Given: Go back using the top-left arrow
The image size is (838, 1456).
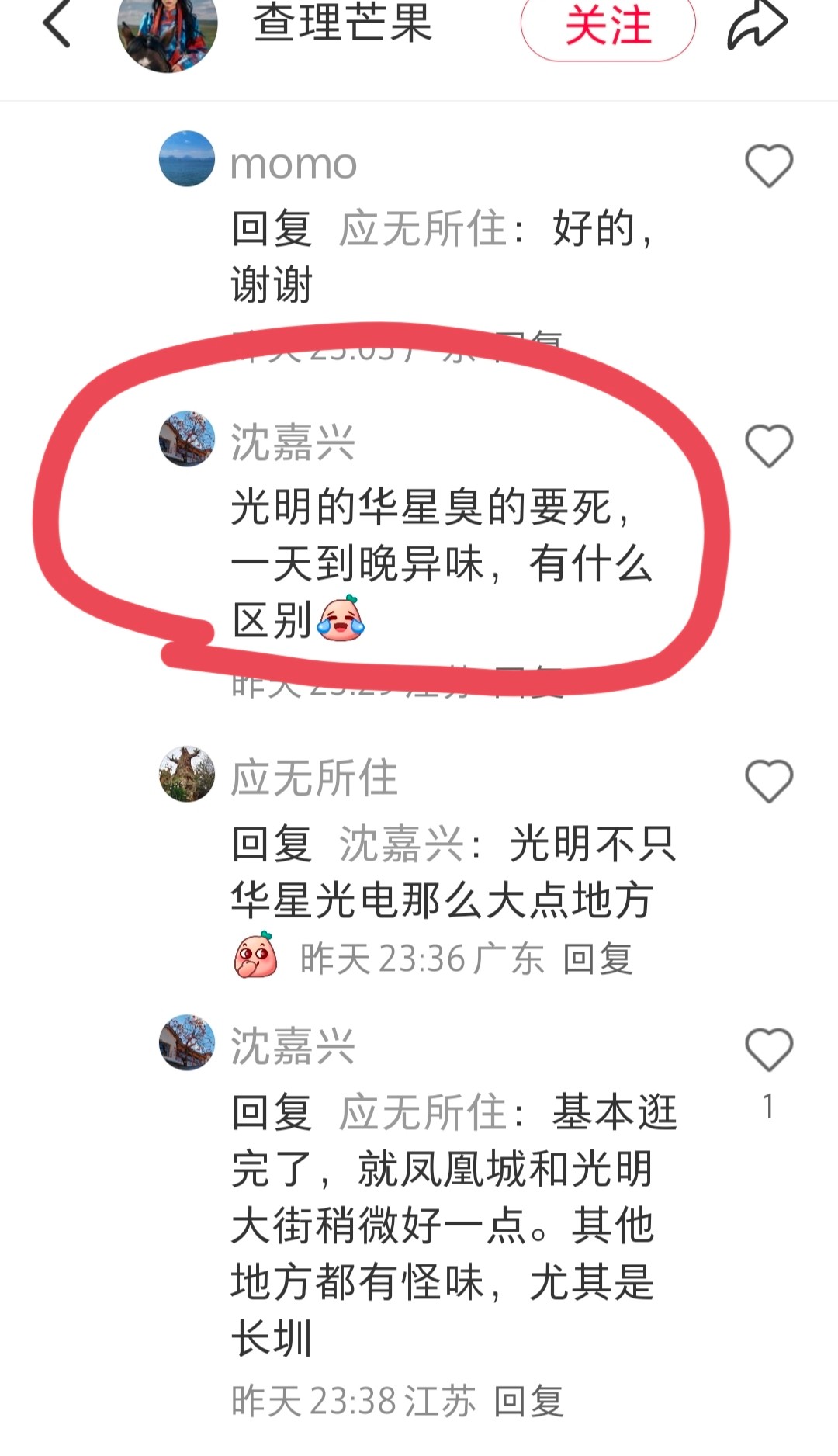Looking at the screenshot, I should point(57,25).
